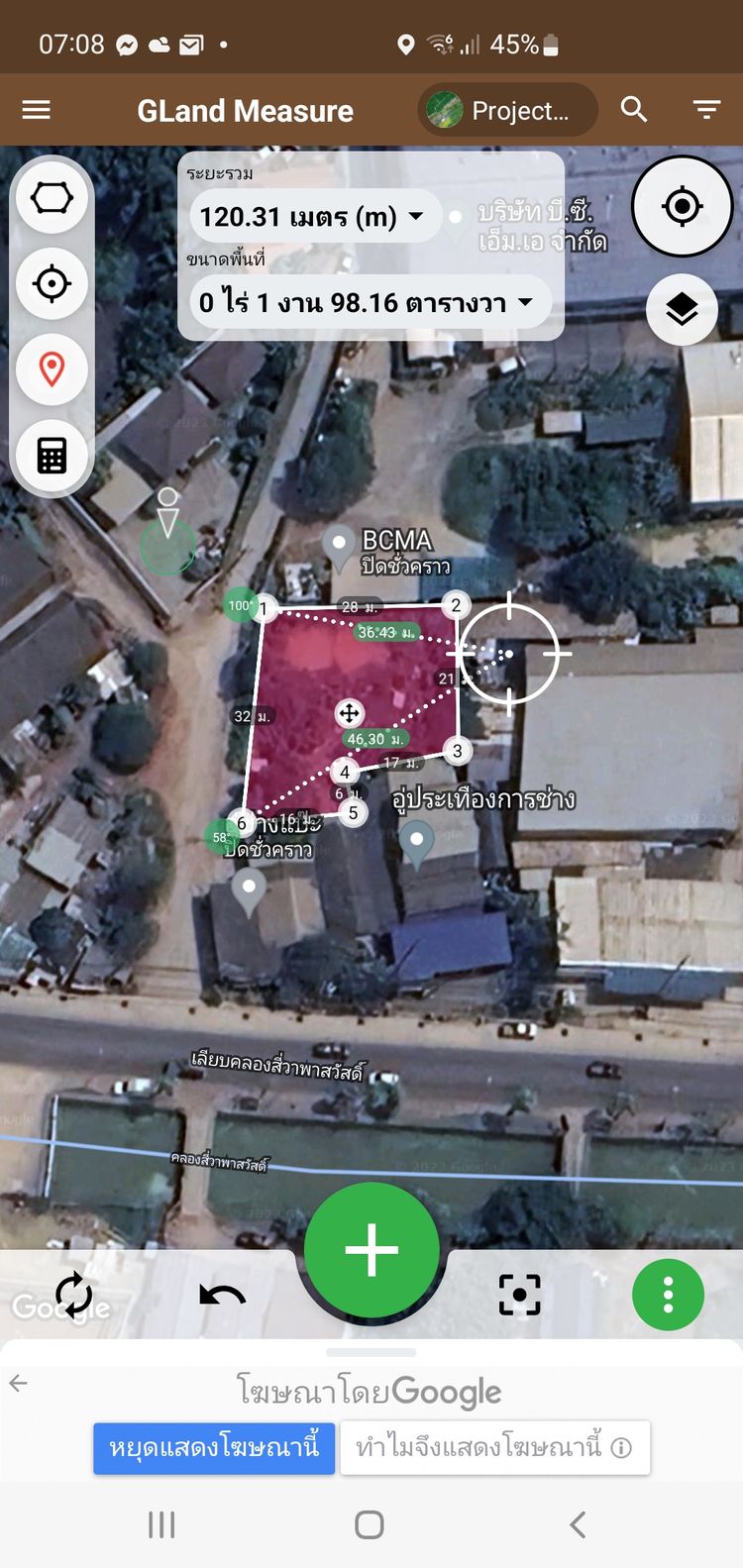Select the red location pin tool
Screen dimensions: 743x1568
click(x=52, y=369)
